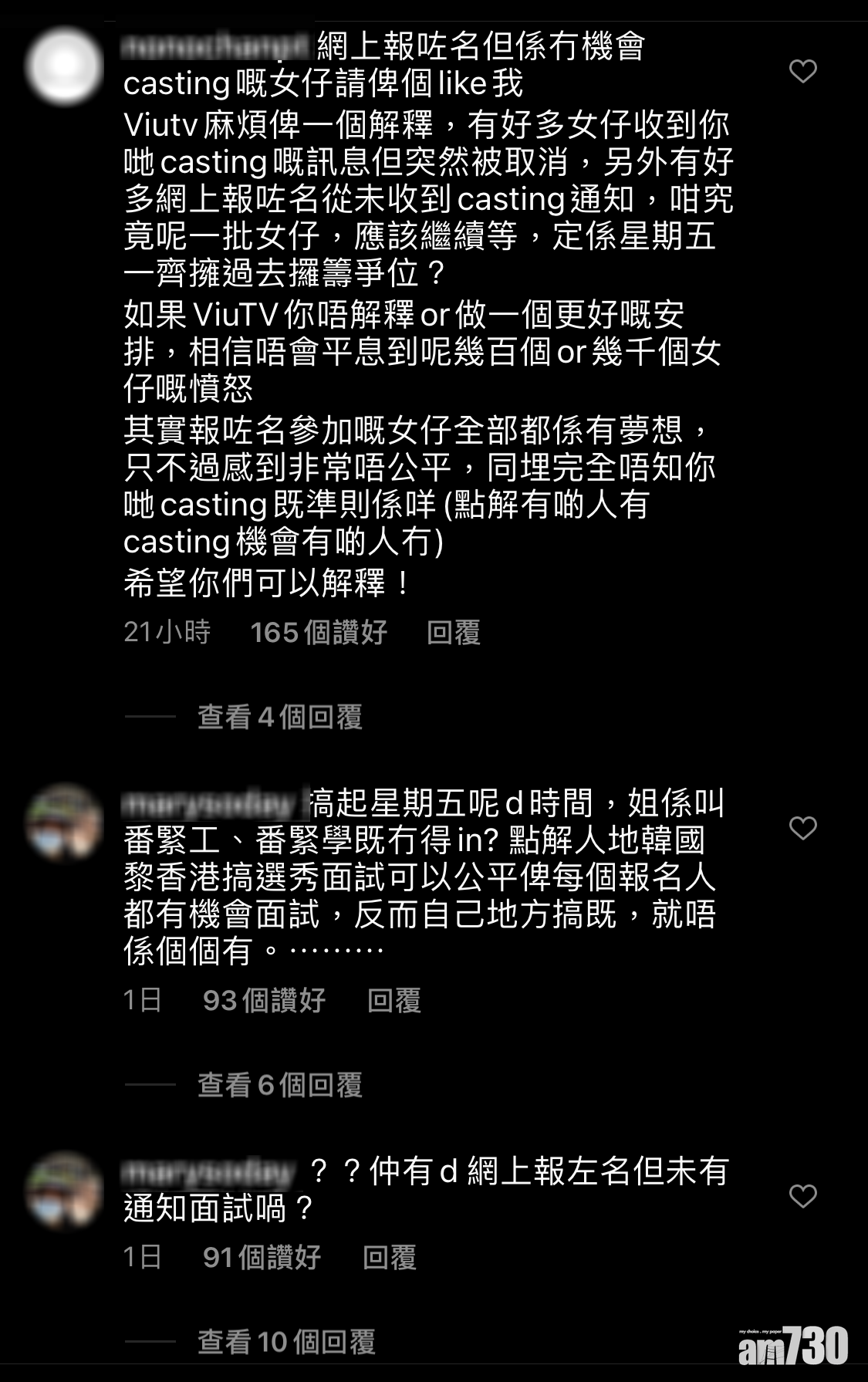View who liked via 165個讚好
The height and width of the screenshot is (1382, 868).
click(x=318, y=633)
